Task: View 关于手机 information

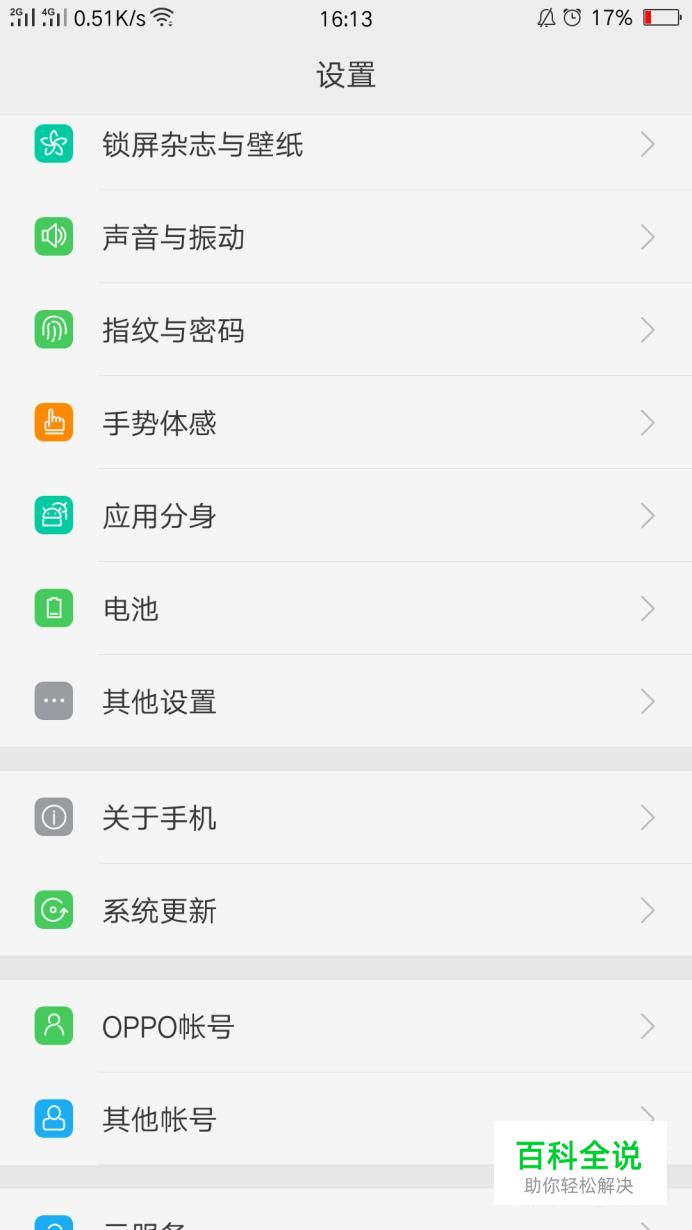Action: point(345,818)
